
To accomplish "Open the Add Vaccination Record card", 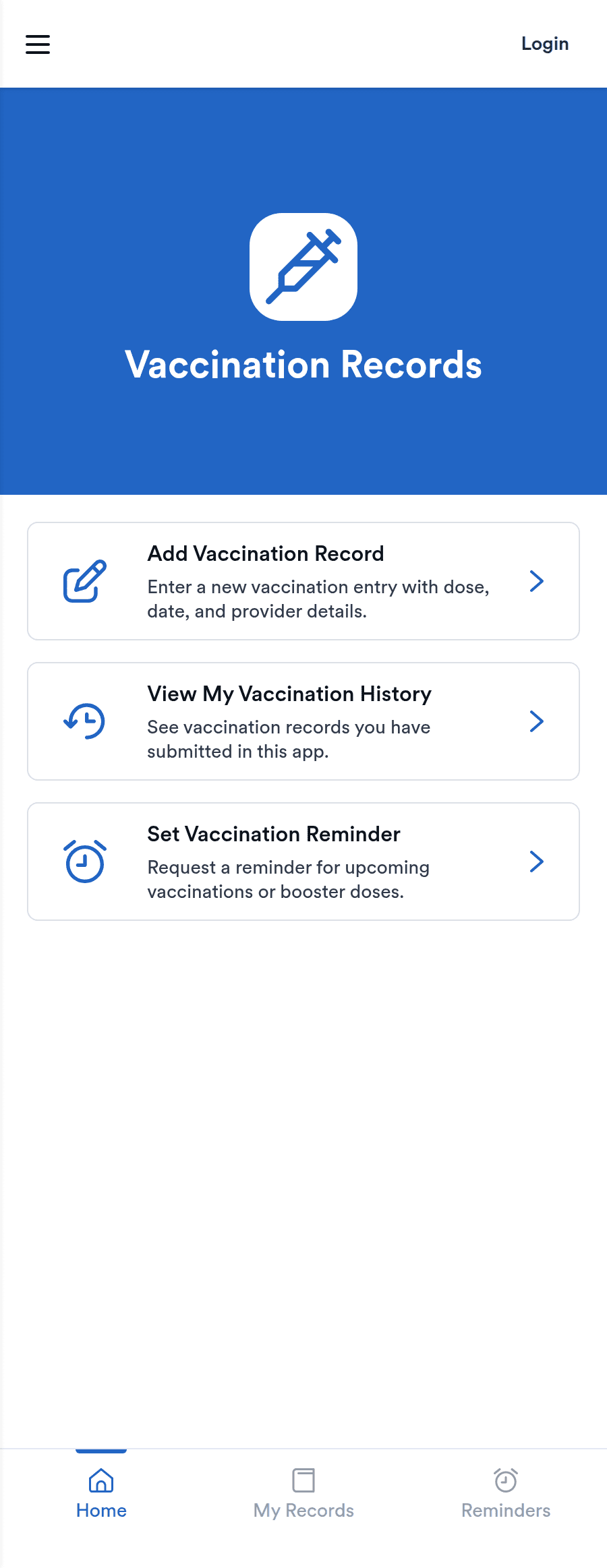I will (303, 581).
